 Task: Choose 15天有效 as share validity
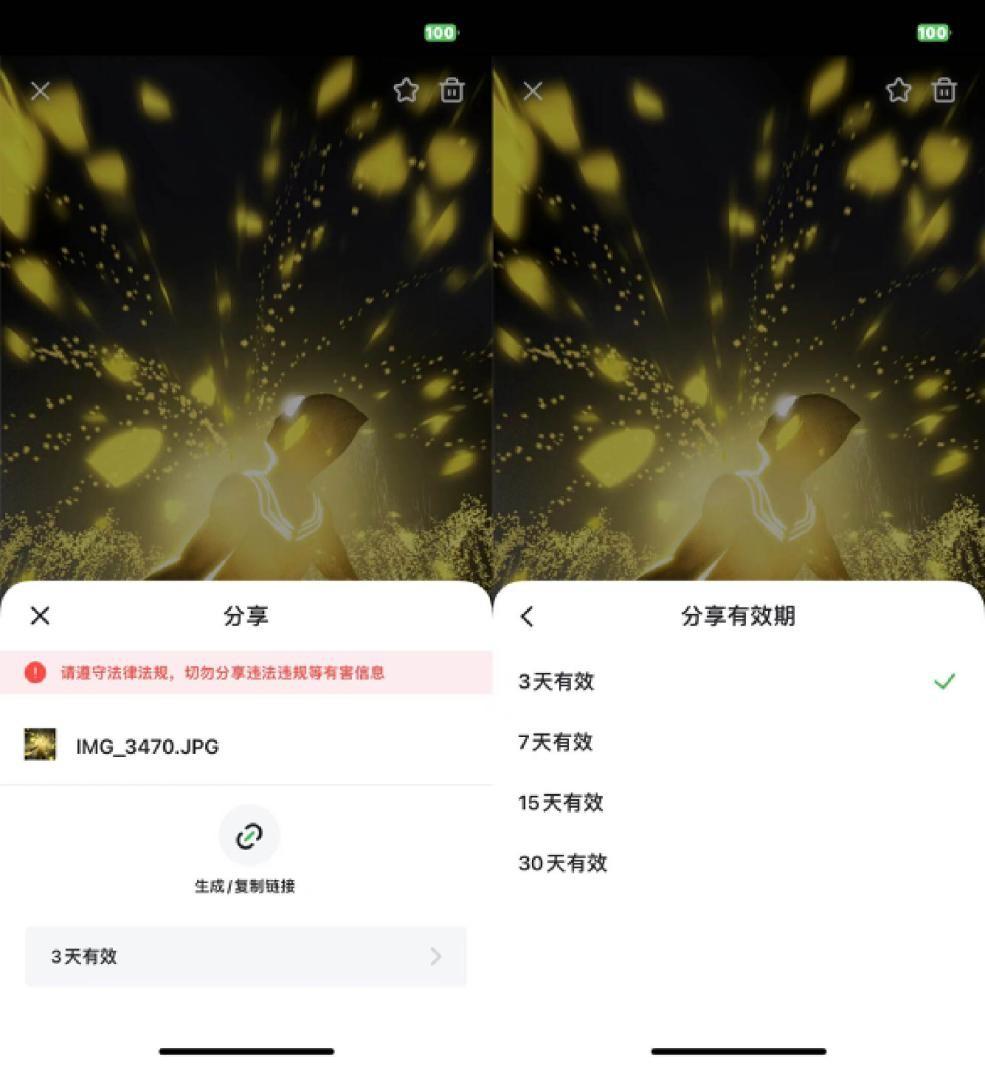click(561, 803)
